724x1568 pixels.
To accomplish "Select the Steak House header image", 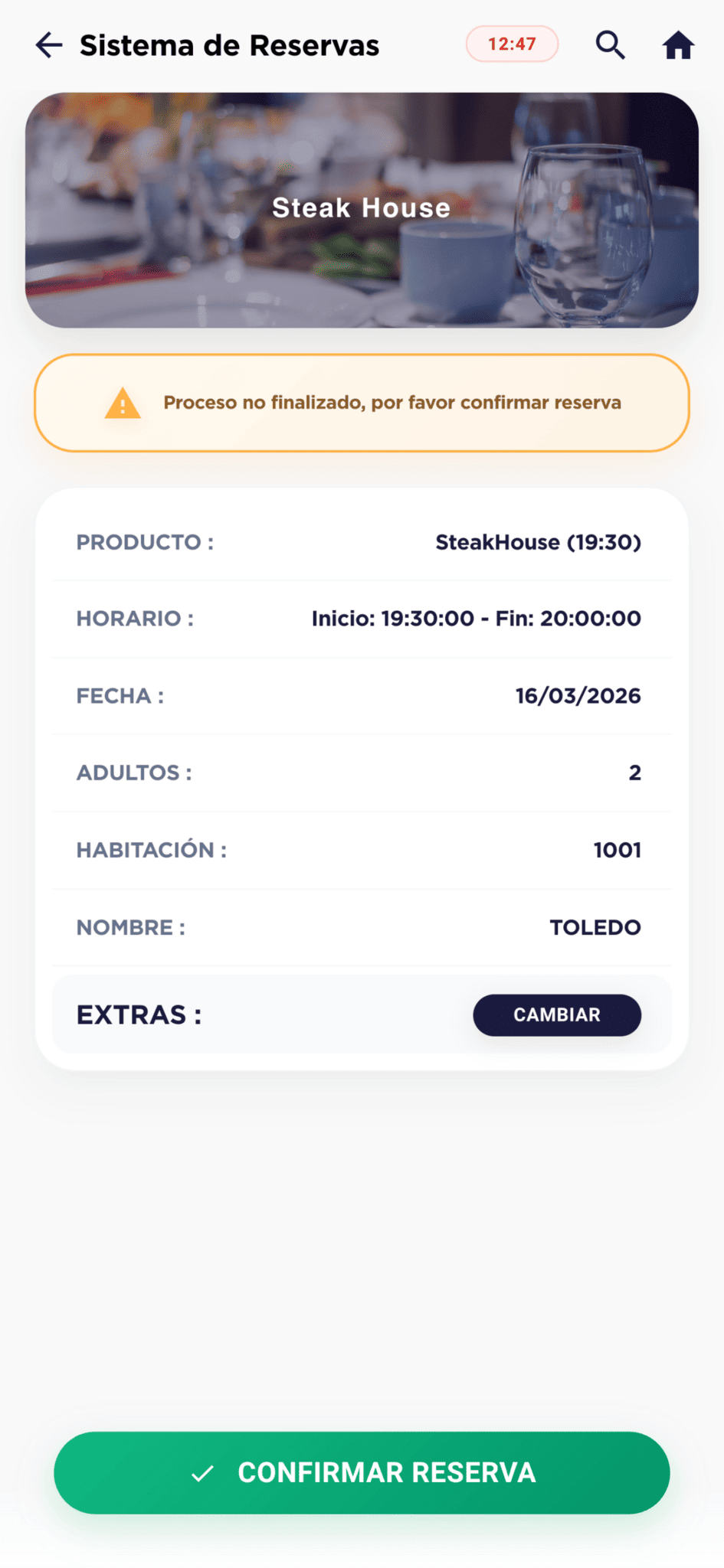I will pyautogui.click(x=362, y=208).
